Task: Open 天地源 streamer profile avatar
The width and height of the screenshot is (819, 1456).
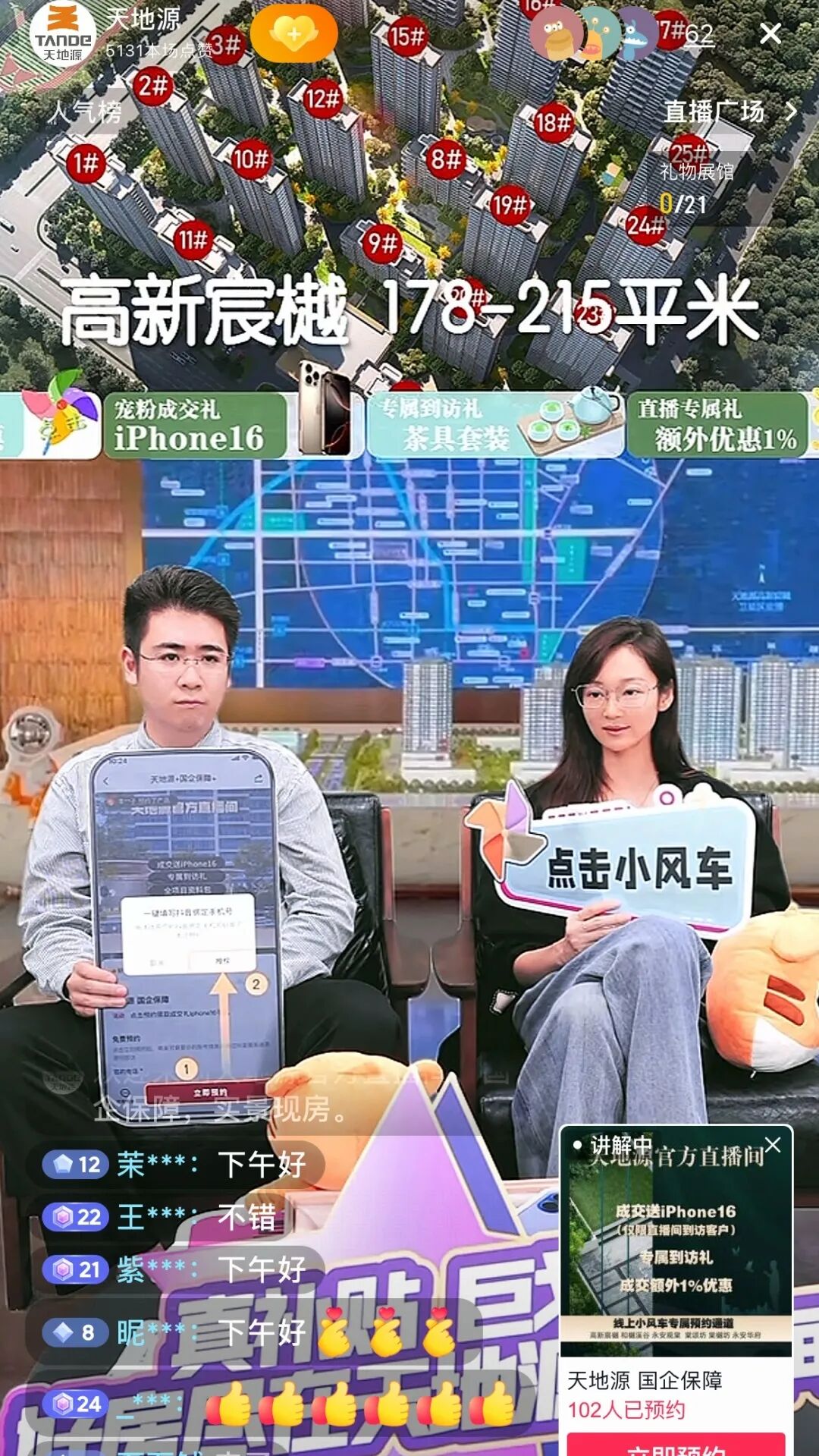Action: pos(62,36)
